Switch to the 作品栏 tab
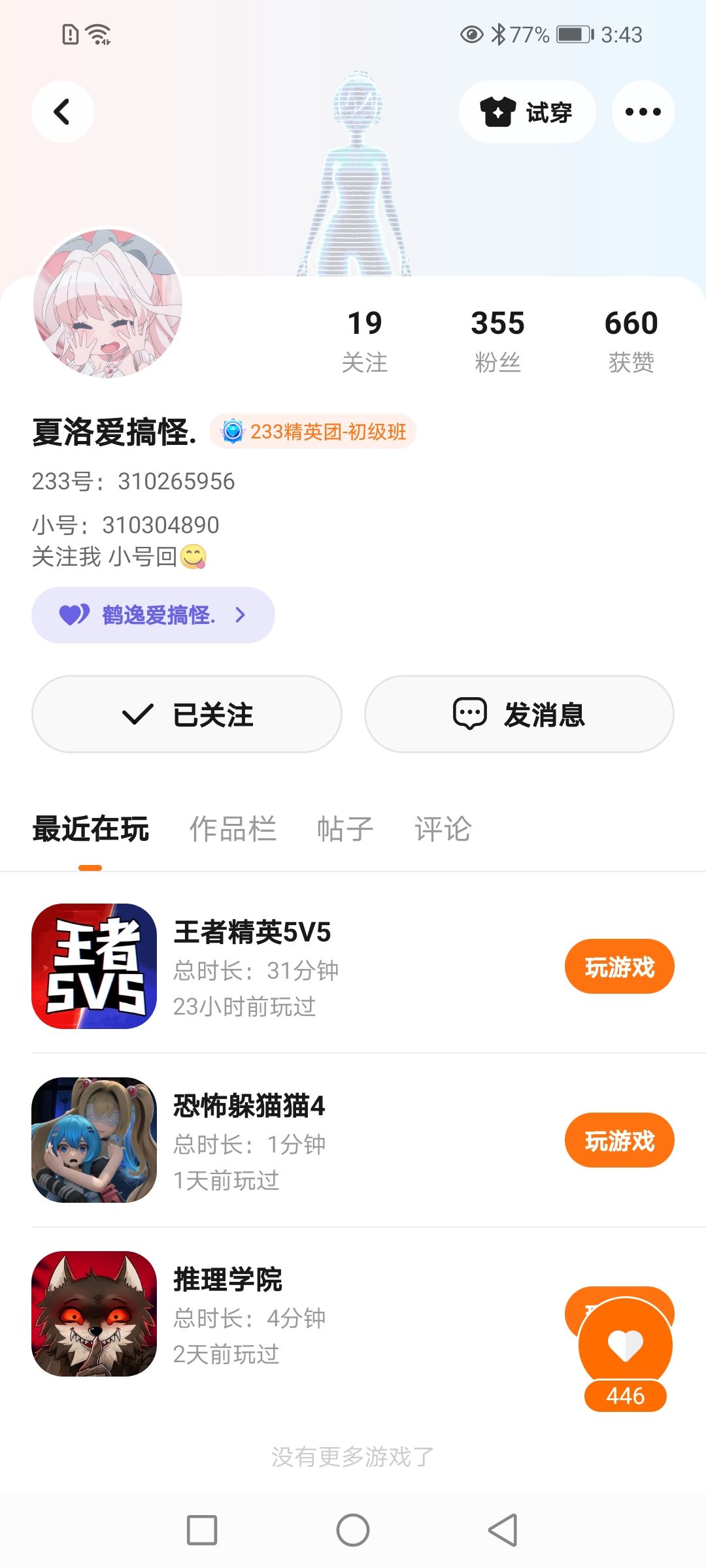Viewport: 706px width, 1568px height. click(x=233, y=829)
